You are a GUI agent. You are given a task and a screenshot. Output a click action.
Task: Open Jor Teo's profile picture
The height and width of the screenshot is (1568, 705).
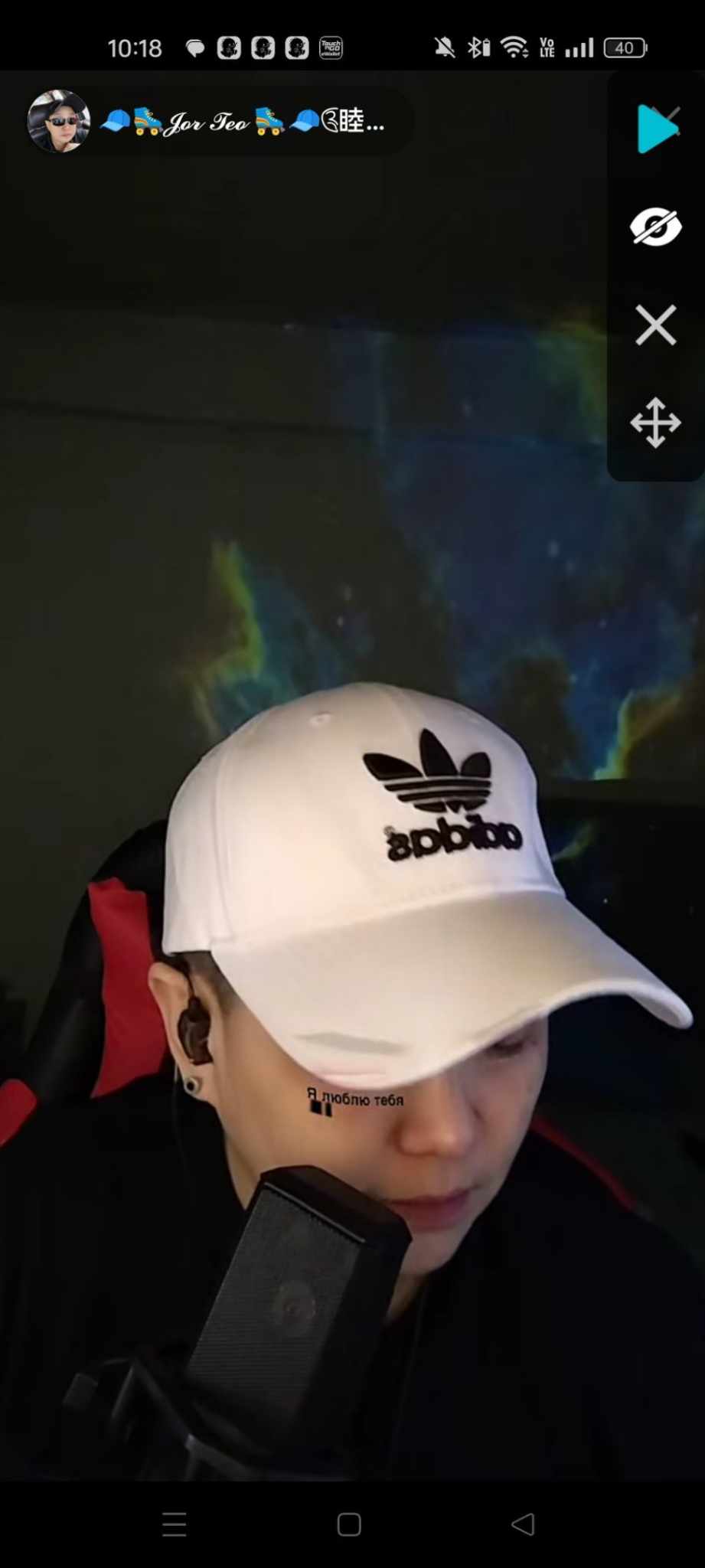[x=58, y=121]
